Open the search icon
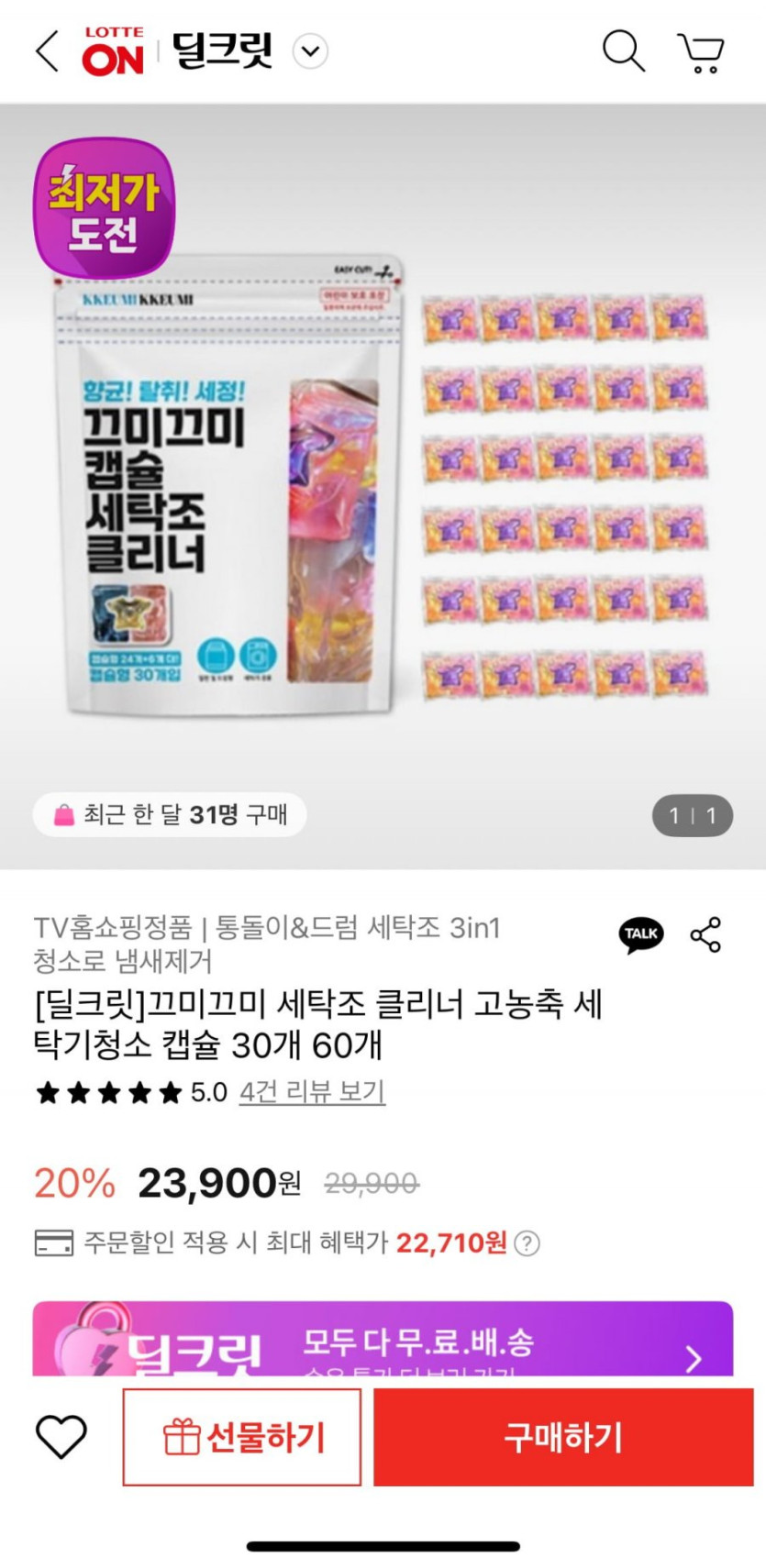The height and width of the screenshot is (1568, 766). point(623,51)
